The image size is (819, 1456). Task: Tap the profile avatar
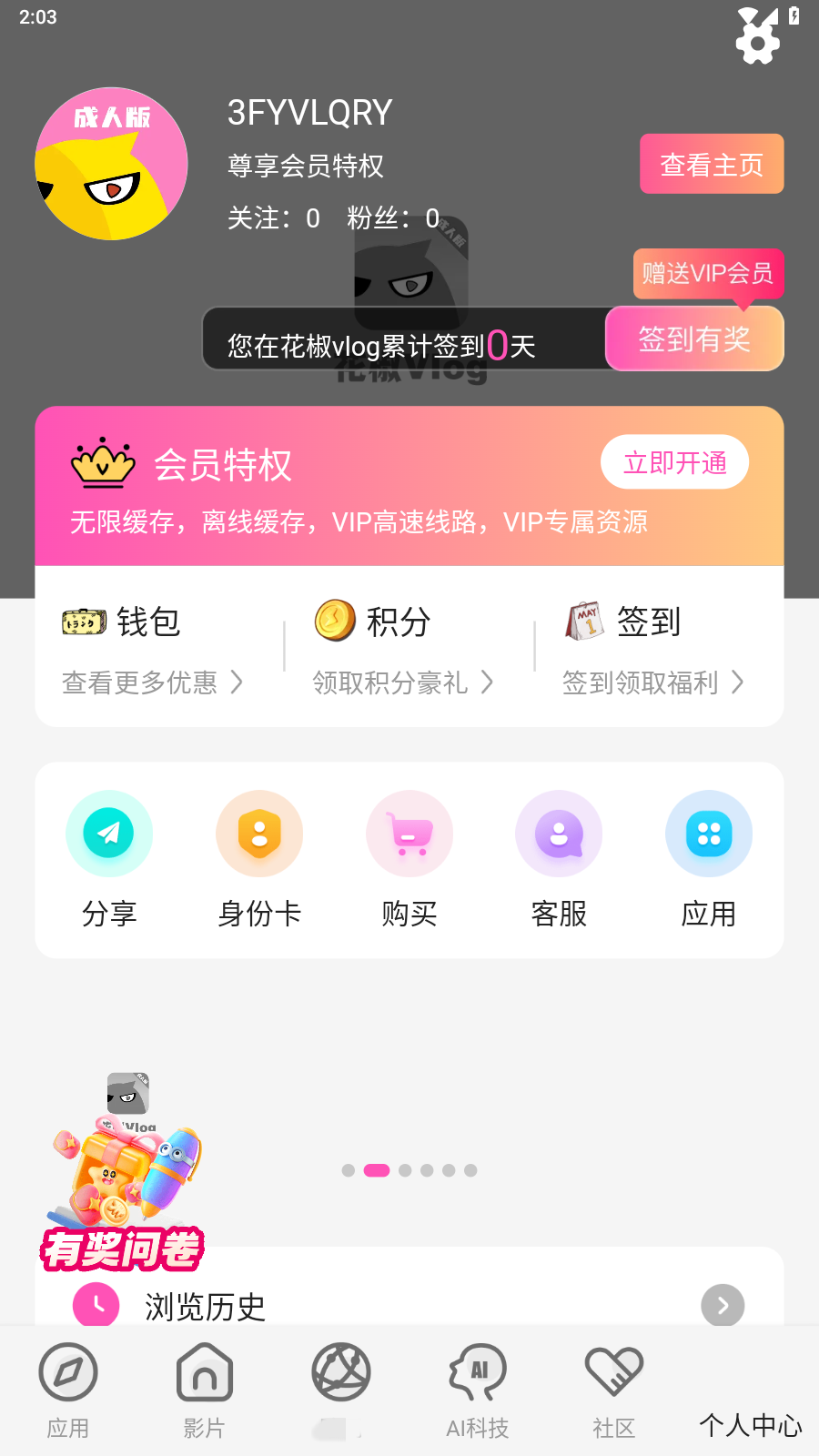point(111,165)
